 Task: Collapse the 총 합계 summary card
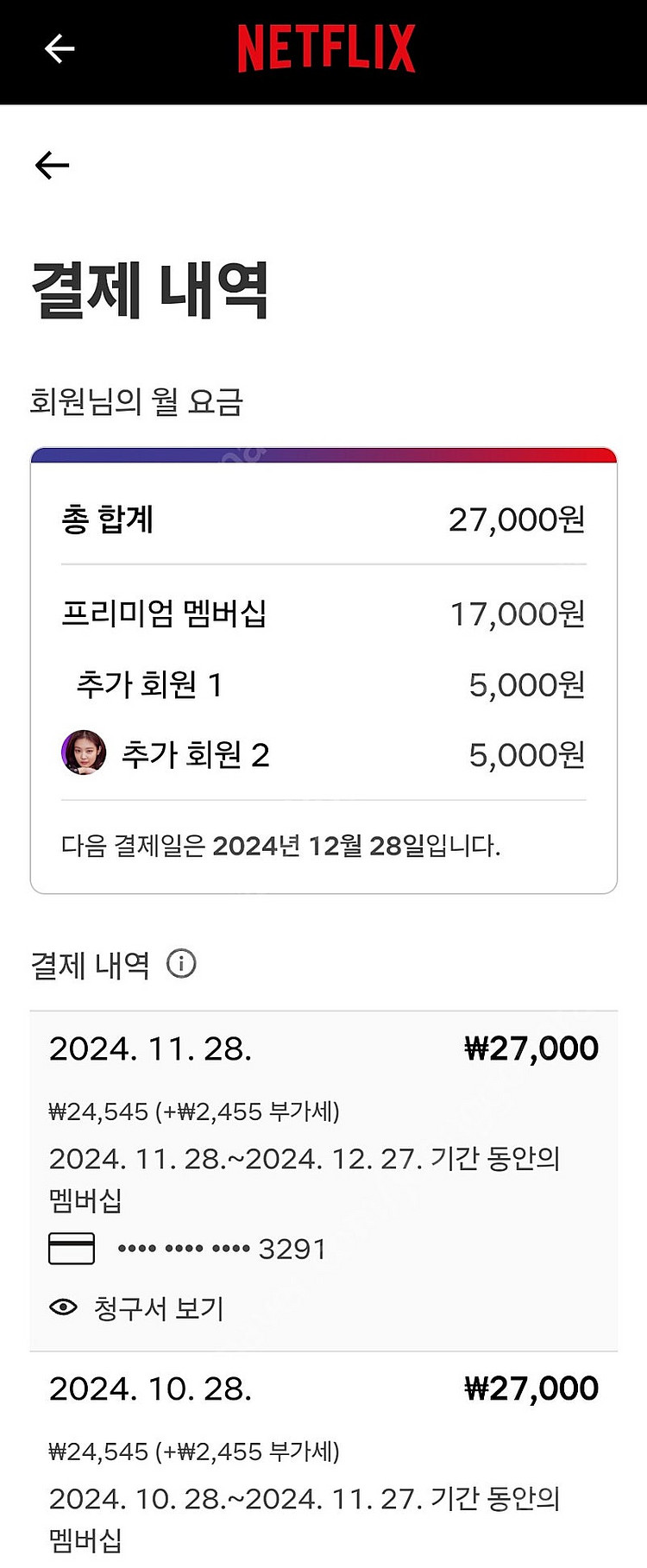click(x=323, y=520)
